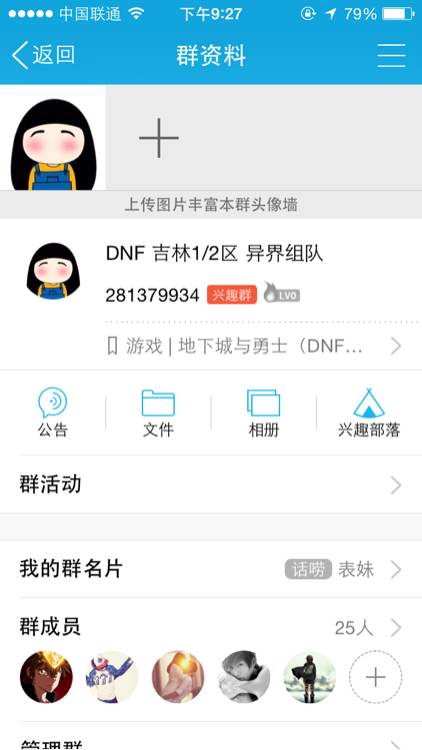422x750 pixels.
Task: Add a picture to the group avatar wall
Action: pos(159,138)
